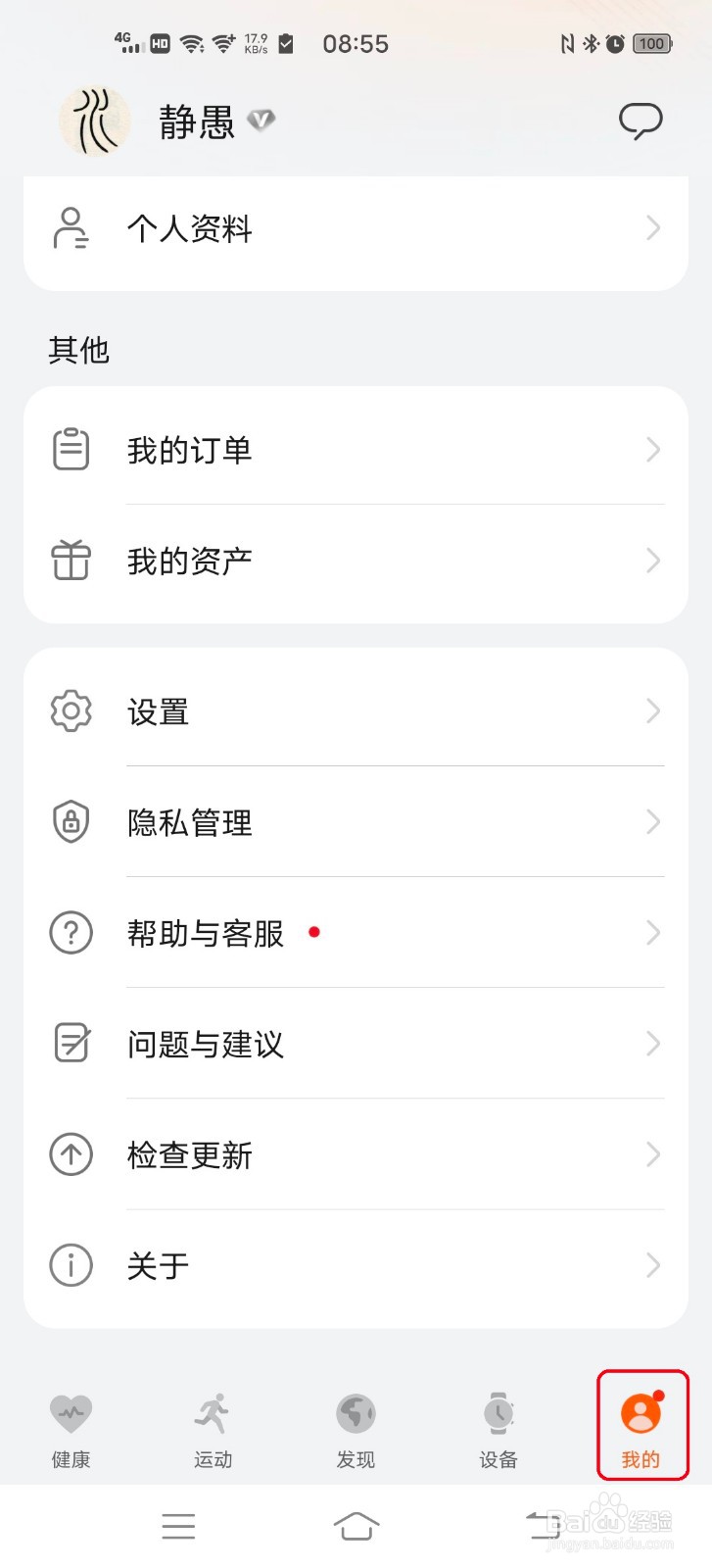Screen dimensions: 712x1568
Task: Tap the profile avatar of 静愚
Action: click(95, 122)
